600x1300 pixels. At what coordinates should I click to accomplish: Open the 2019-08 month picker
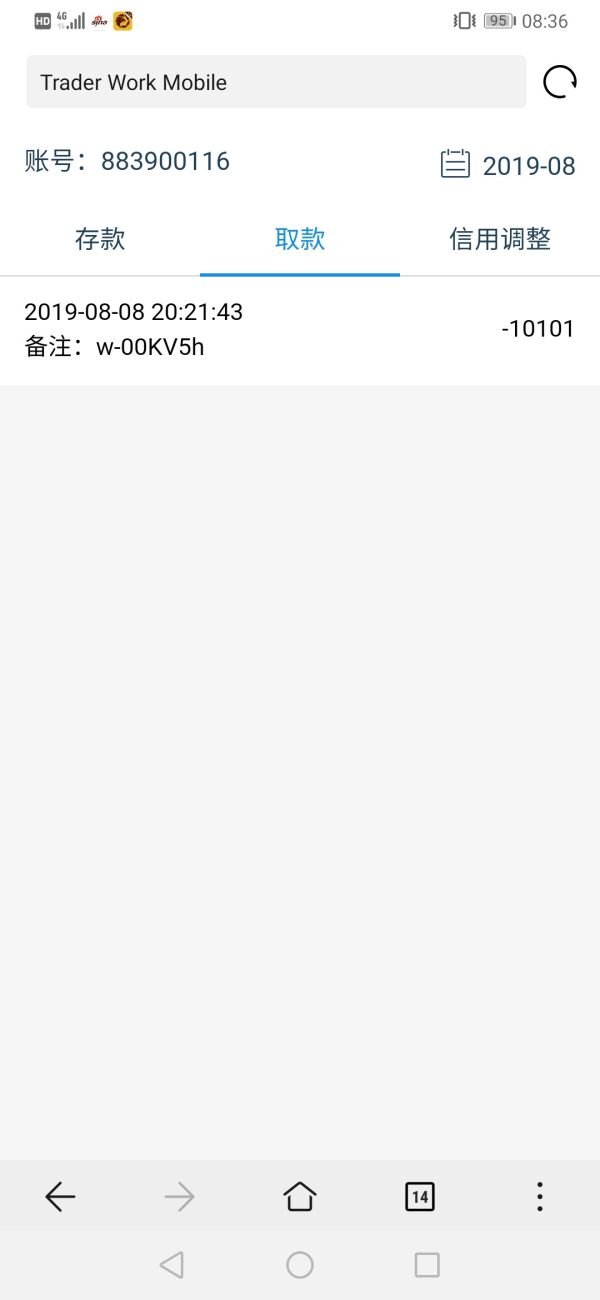[x=509, y=165]
